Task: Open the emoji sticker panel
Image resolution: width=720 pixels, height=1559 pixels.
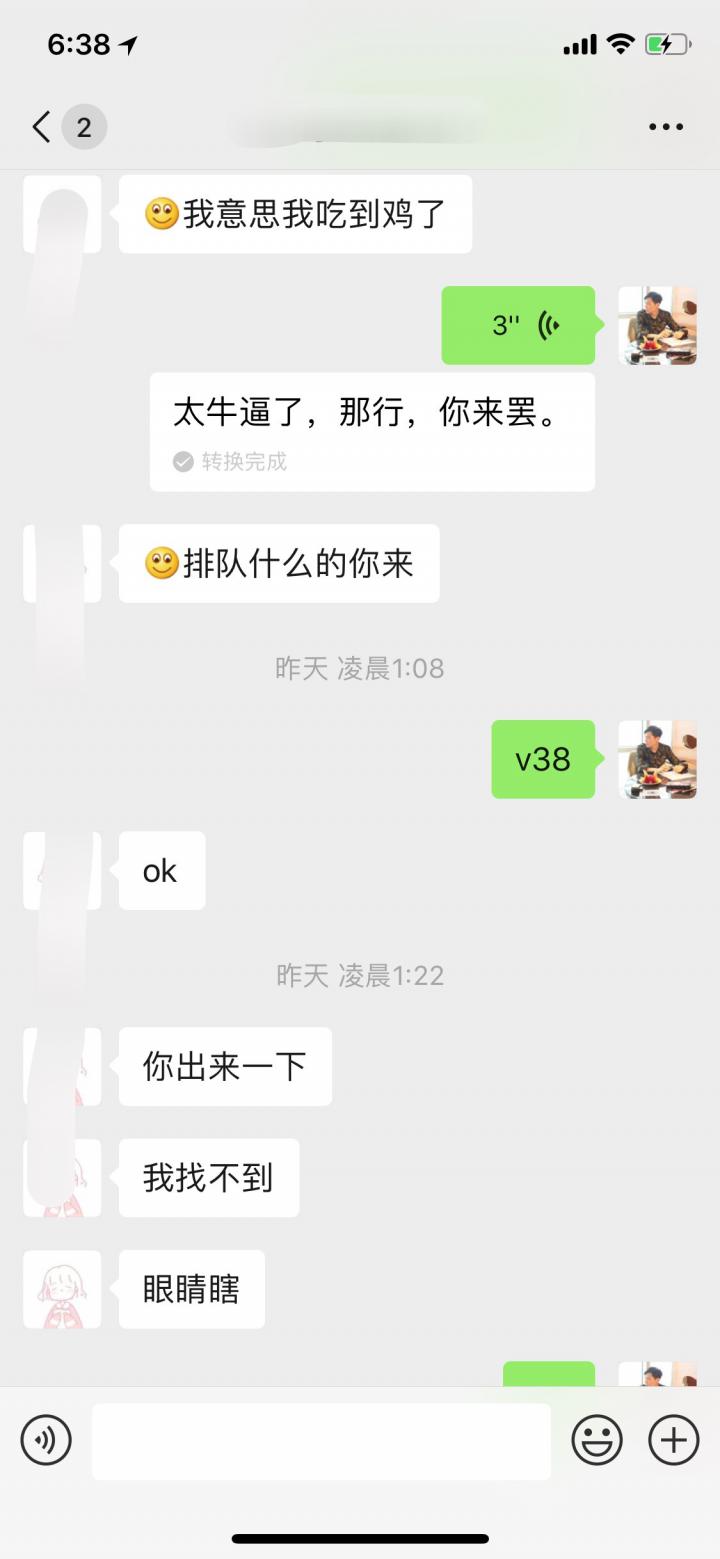Action: pos(597,1441)
